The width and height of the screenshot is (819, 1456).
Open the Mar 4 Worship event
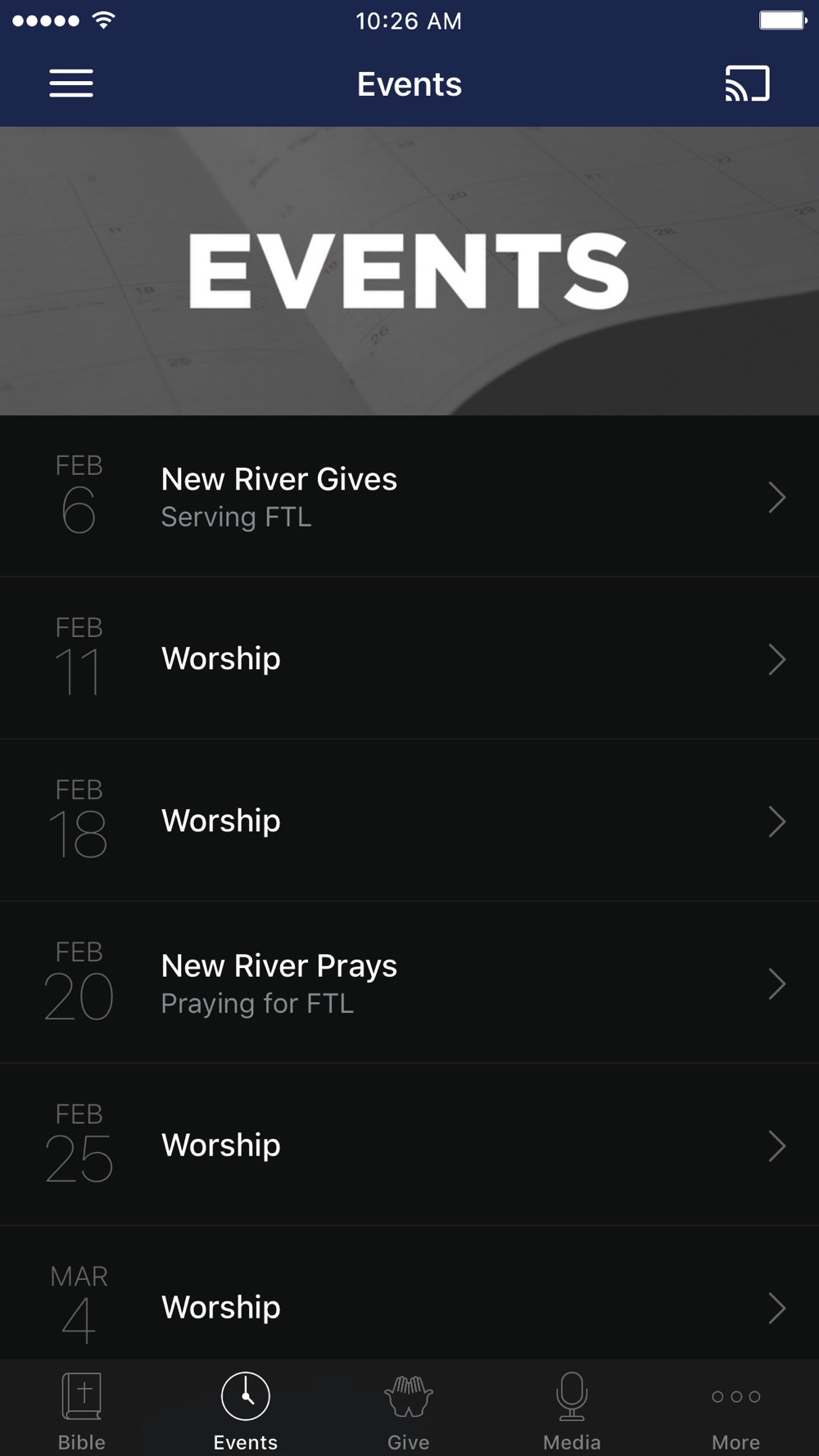point(409,1294)
